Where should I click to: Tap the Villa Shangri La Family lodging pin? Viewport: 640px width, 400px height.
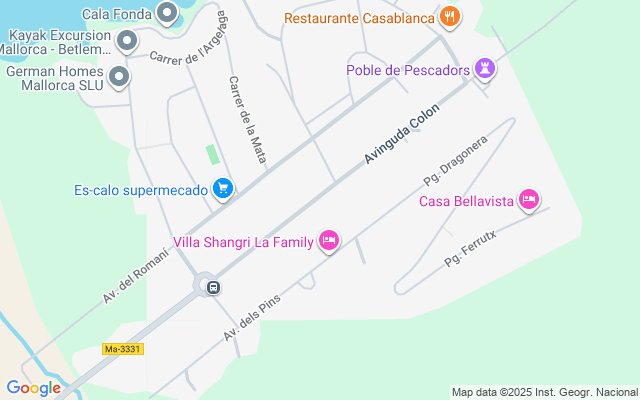[x=329, y=240]
